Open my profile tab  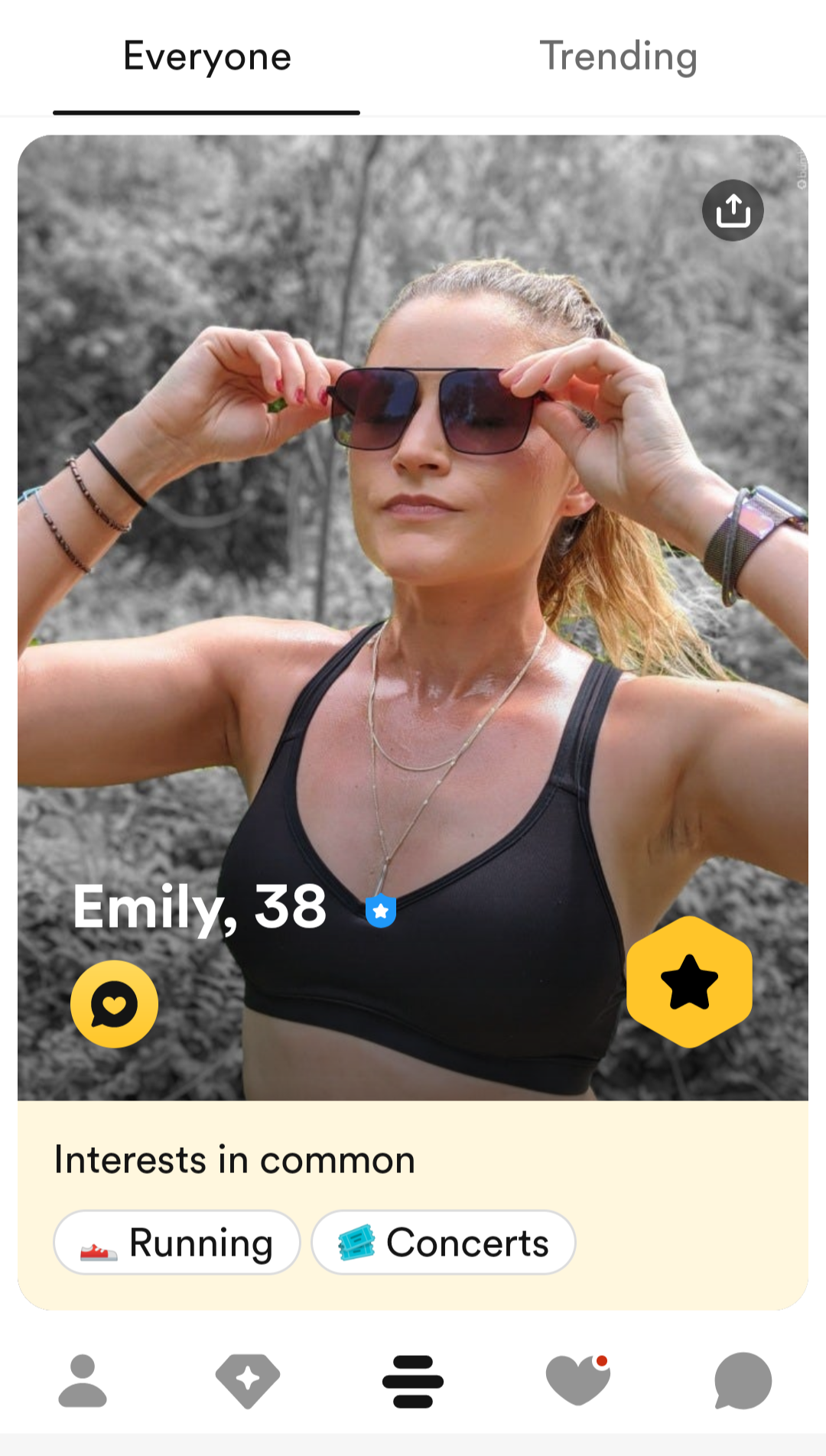click(83, 1380)
